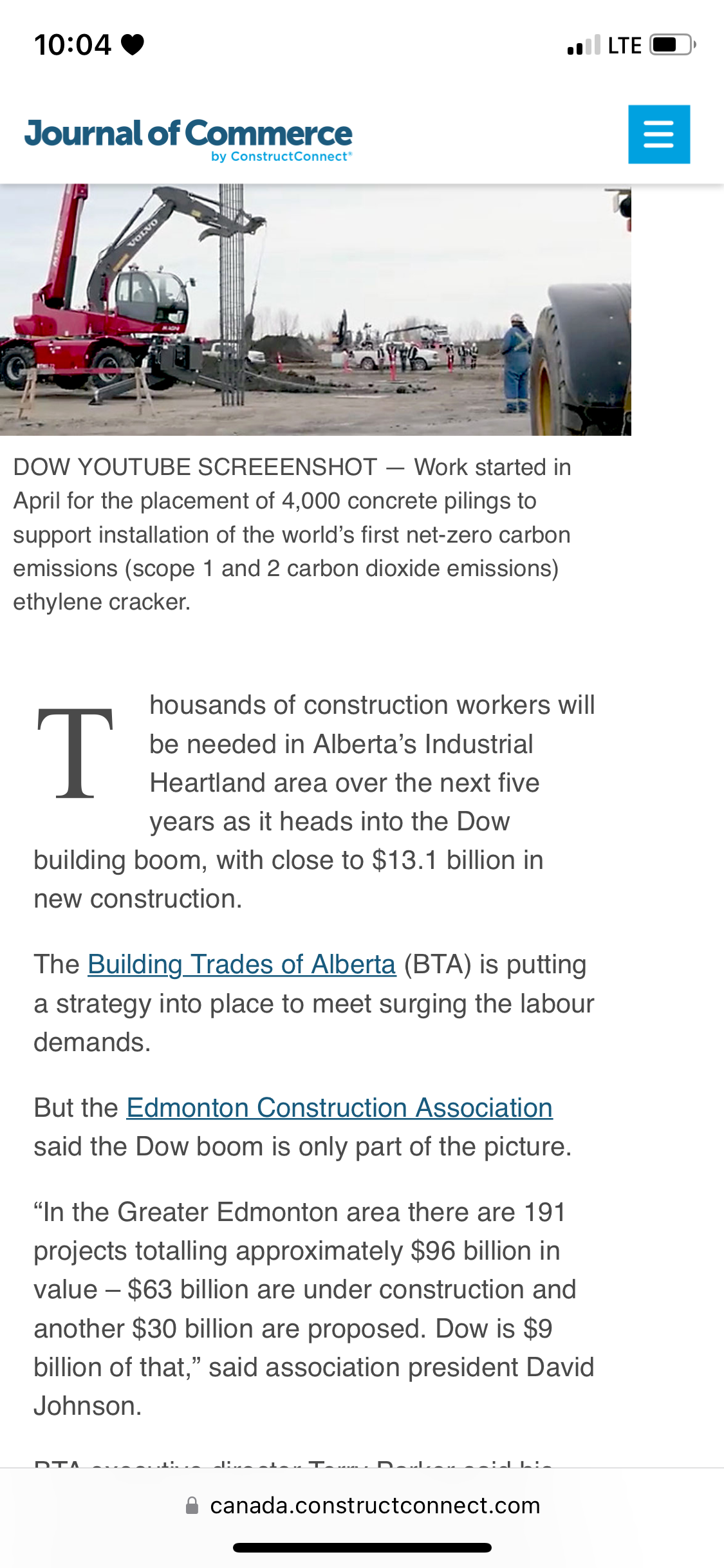724x1568 pixels.
Task: Follow the Edmonton Construction Association link
Action: tap(339, 1108)
